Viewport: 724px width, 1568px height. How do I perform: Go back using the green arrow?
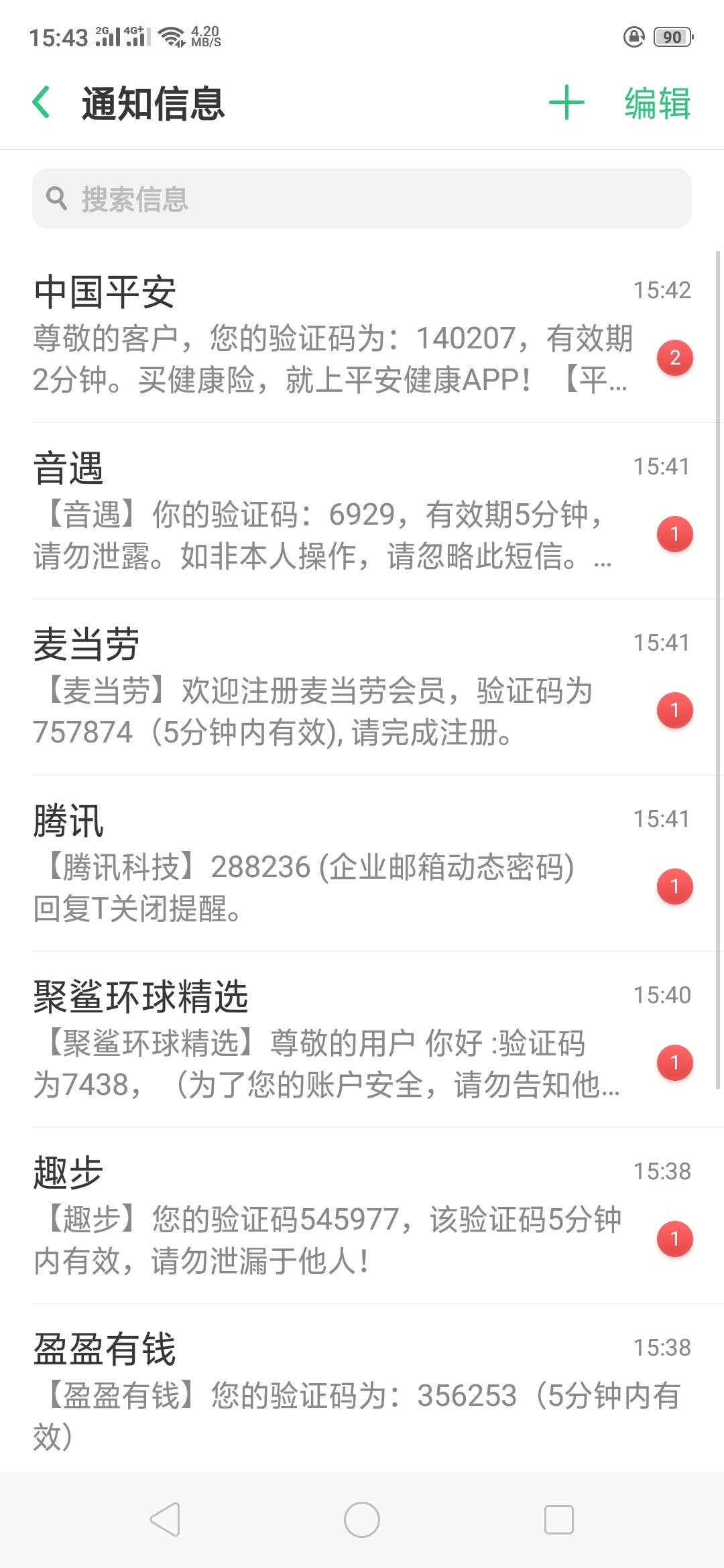[42, 103]
